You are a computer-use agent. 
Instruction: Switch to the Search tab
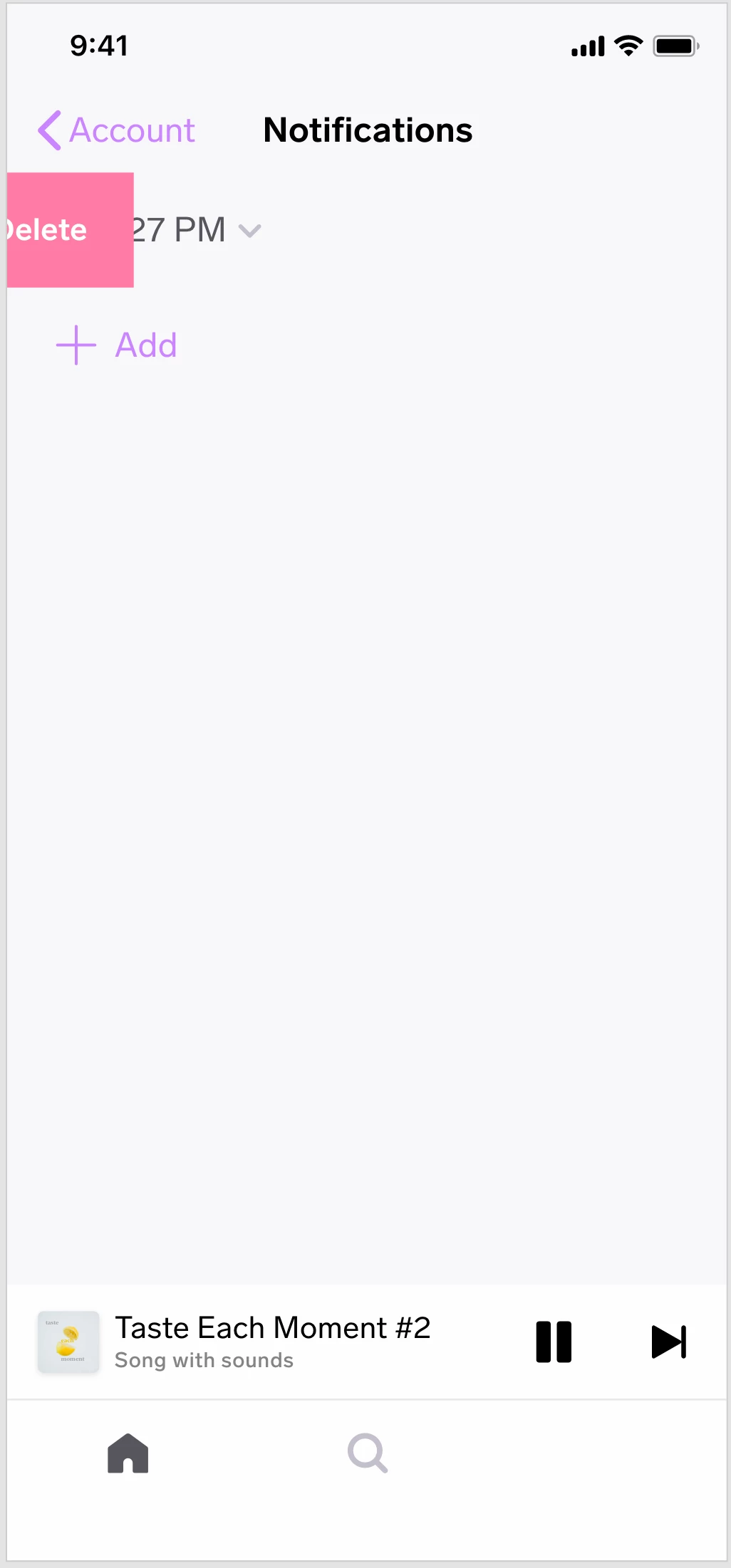click(x=368, y=1453)
